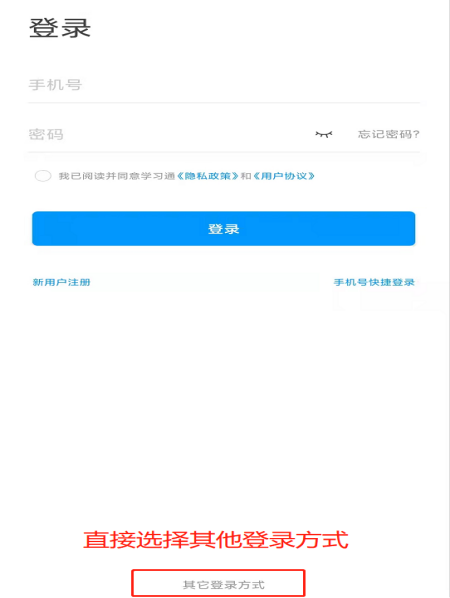
Task: Tap the 手机号 phone number field
Action: pyautogui.click(x=224, y=85)
